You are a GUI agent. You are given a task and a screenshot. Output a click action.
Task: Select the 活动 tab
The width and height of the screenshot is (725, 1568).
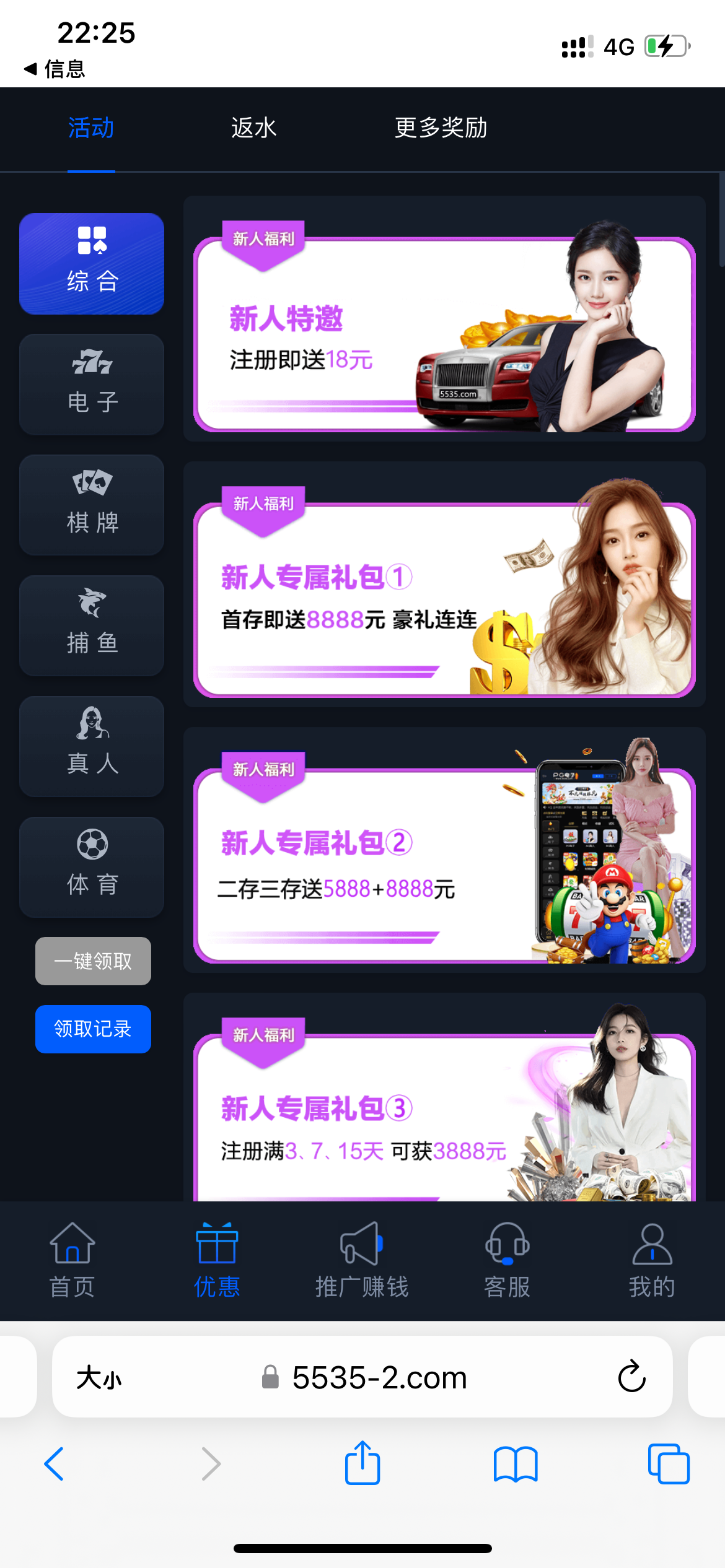[90, 128]
